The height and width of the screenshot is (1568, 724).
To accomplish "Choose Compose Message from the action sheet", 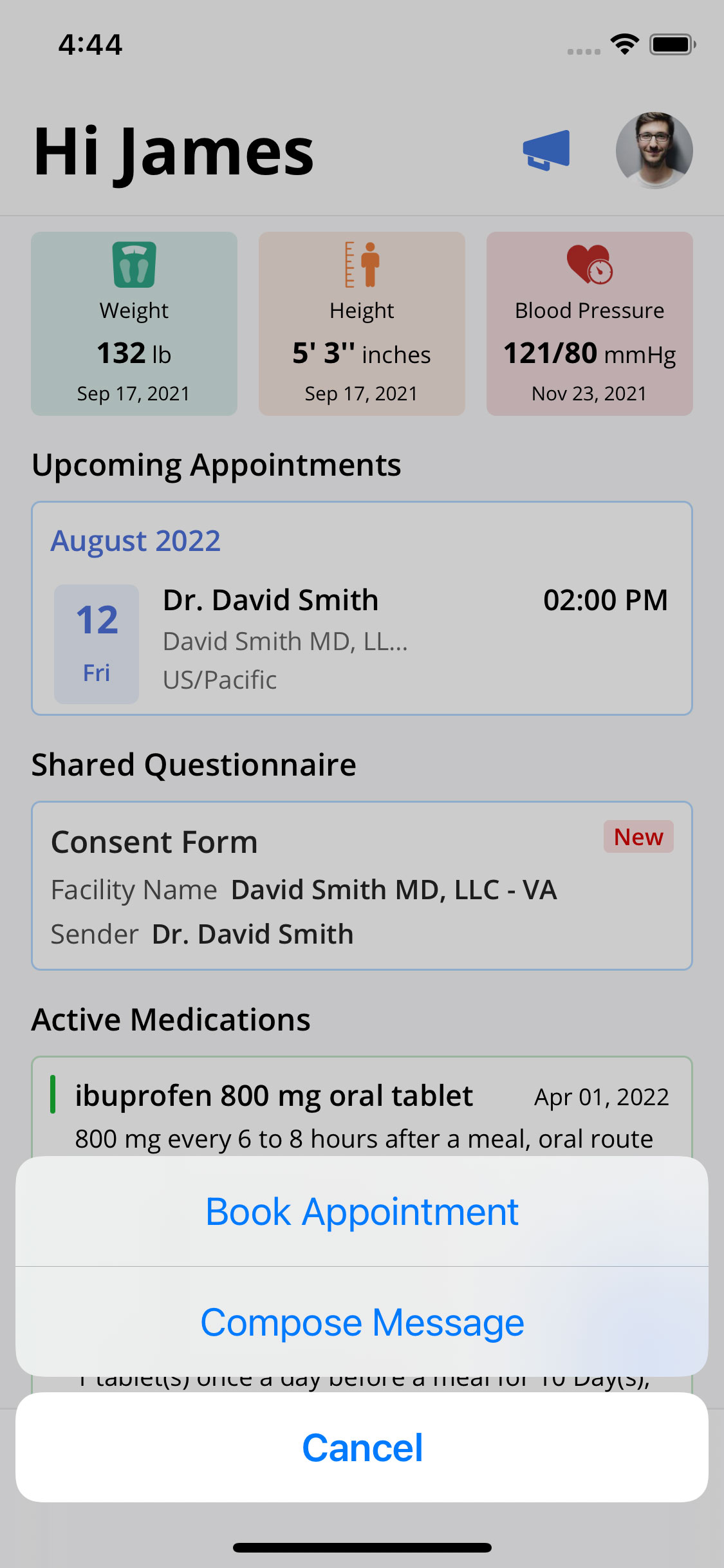I will [x=362, y=1323].
